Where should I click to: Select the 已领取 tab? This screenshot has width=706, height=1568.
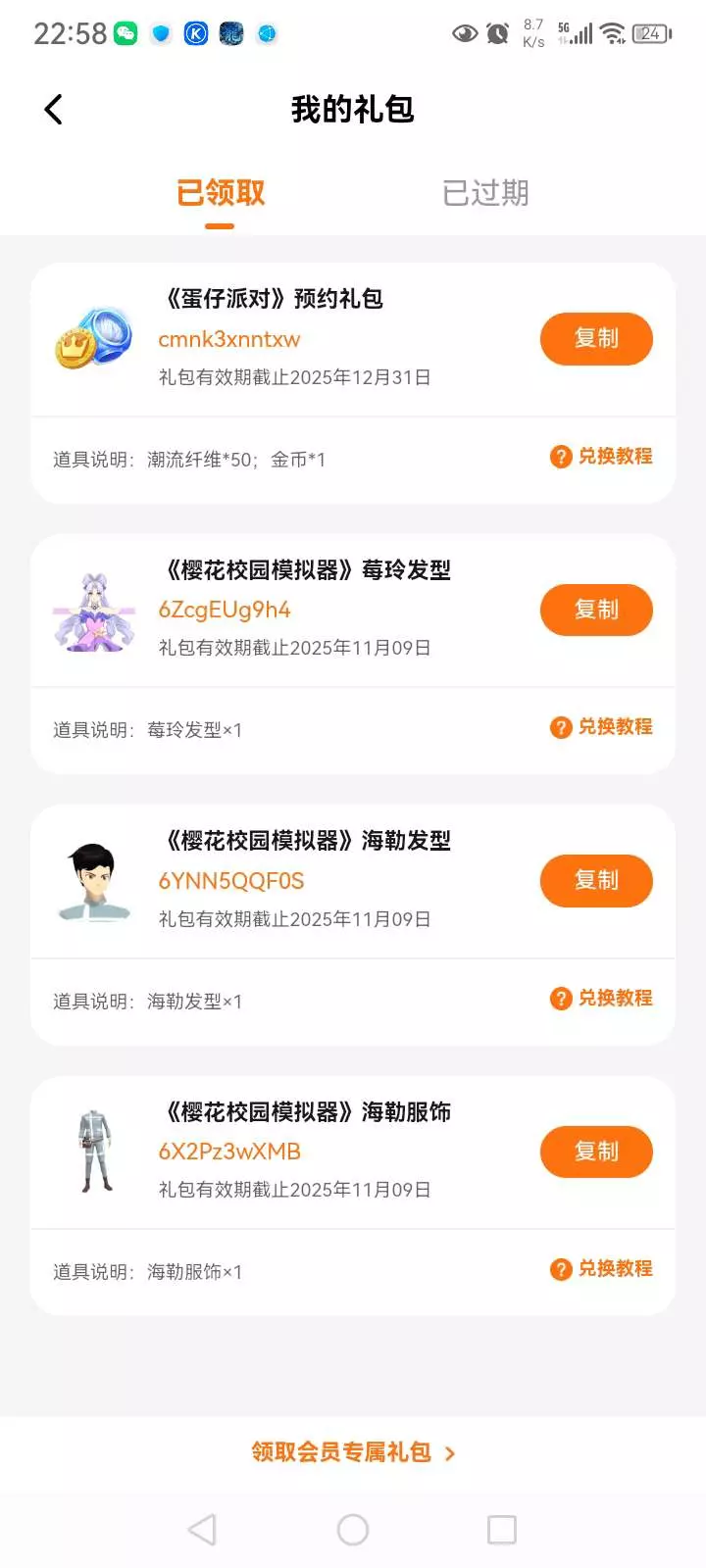221,193
